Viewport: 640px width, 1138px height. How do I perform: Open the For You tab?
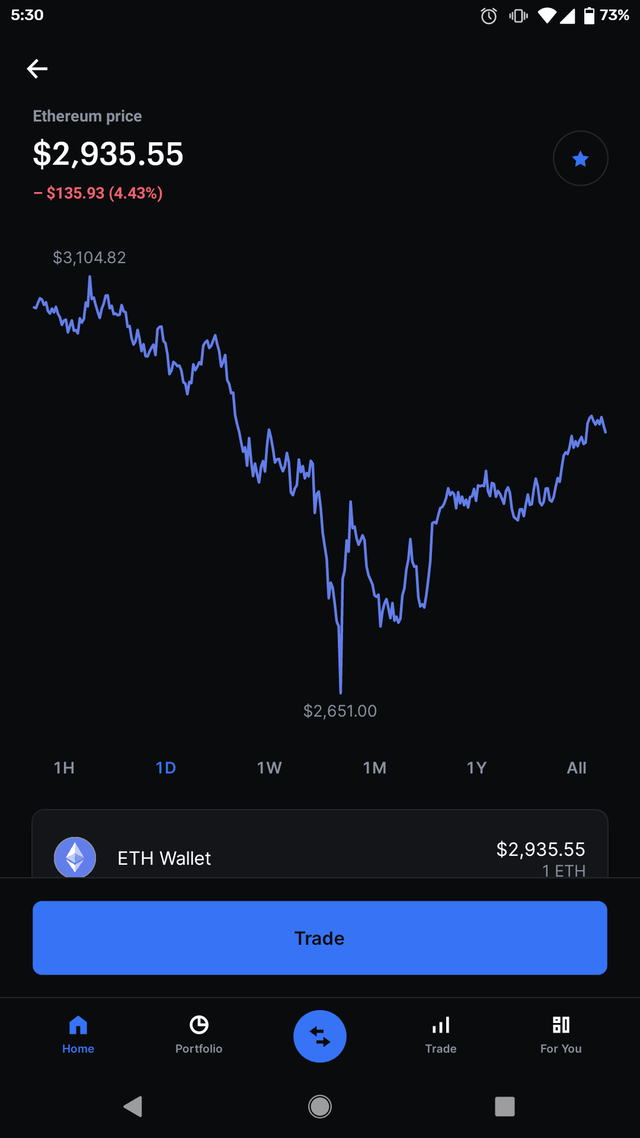point(561,1035)
